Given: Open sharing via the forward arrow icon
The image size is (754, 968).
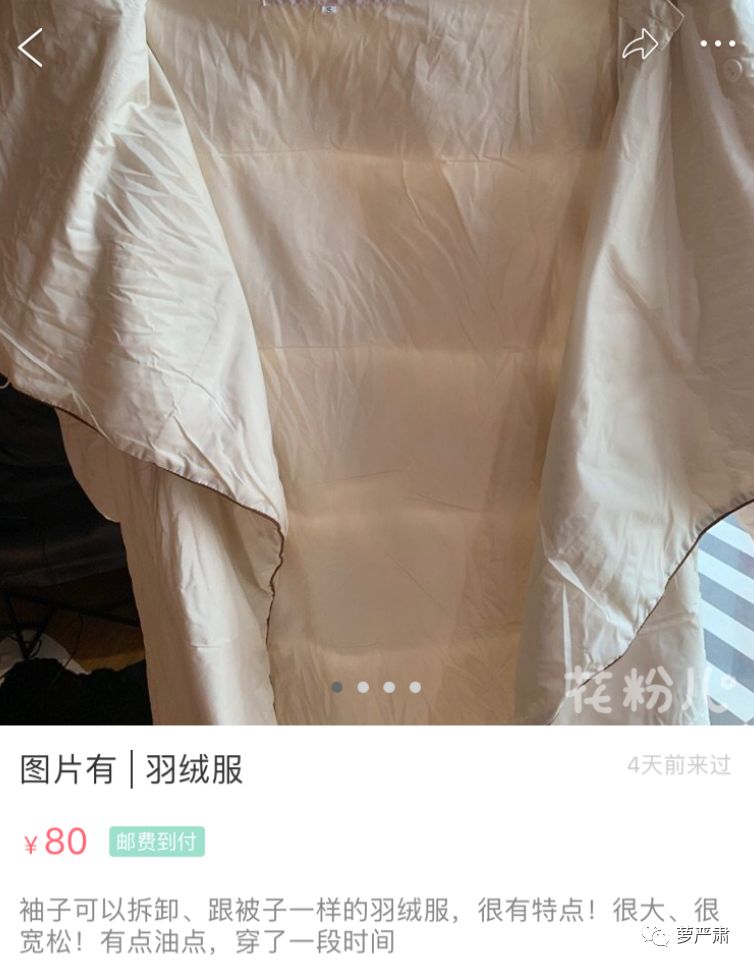Looking at the screenshot, I should pos(641,44).
